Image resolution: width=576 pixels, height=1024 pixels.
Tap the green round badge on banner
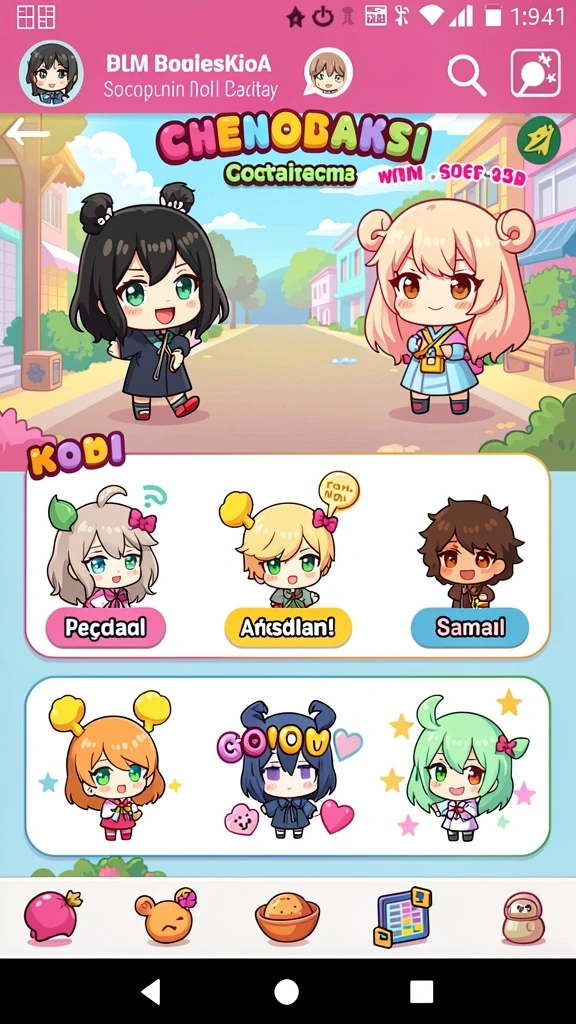(x=539, y=138)
